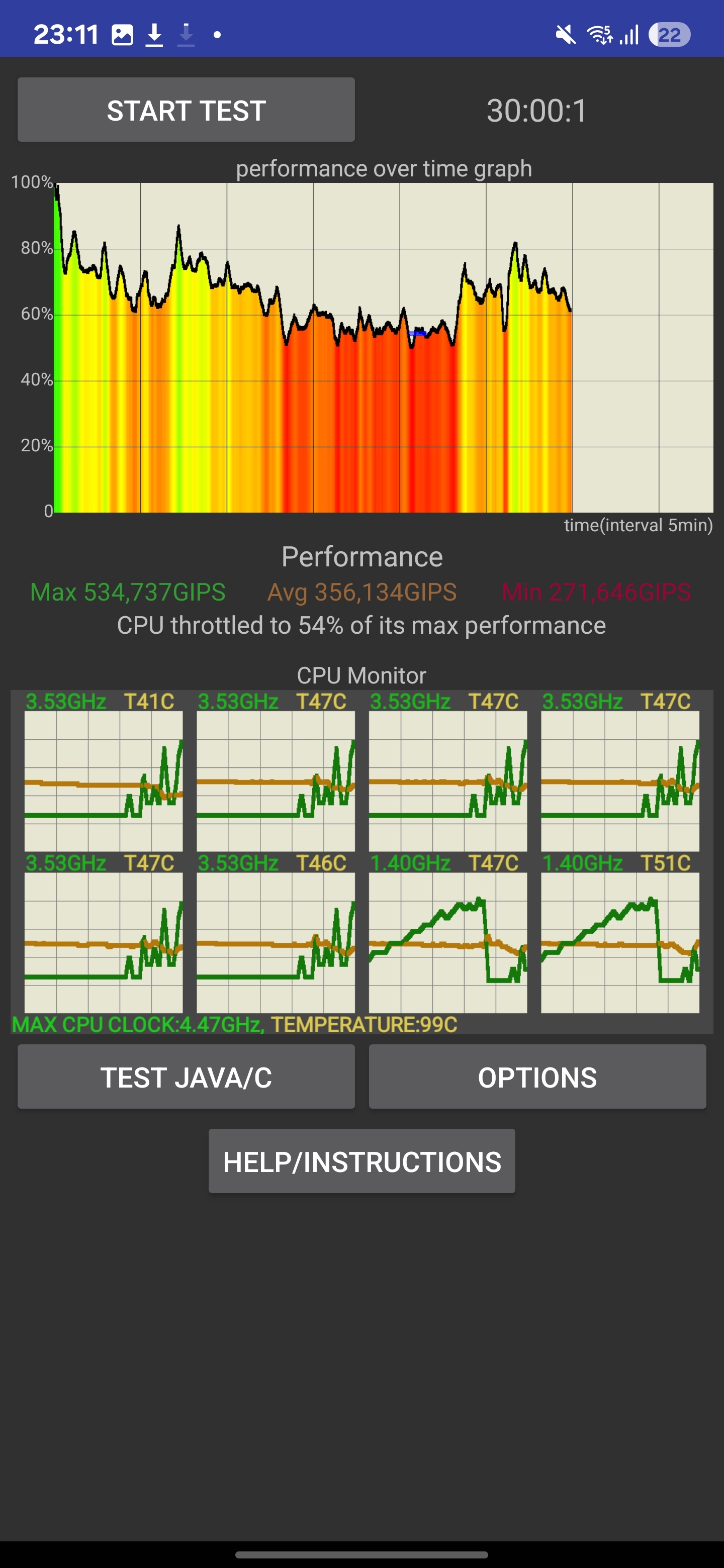The image size is (724, 1568).
Task: Tap the TEST JAVA/C button
Action: click(186, 1077)
